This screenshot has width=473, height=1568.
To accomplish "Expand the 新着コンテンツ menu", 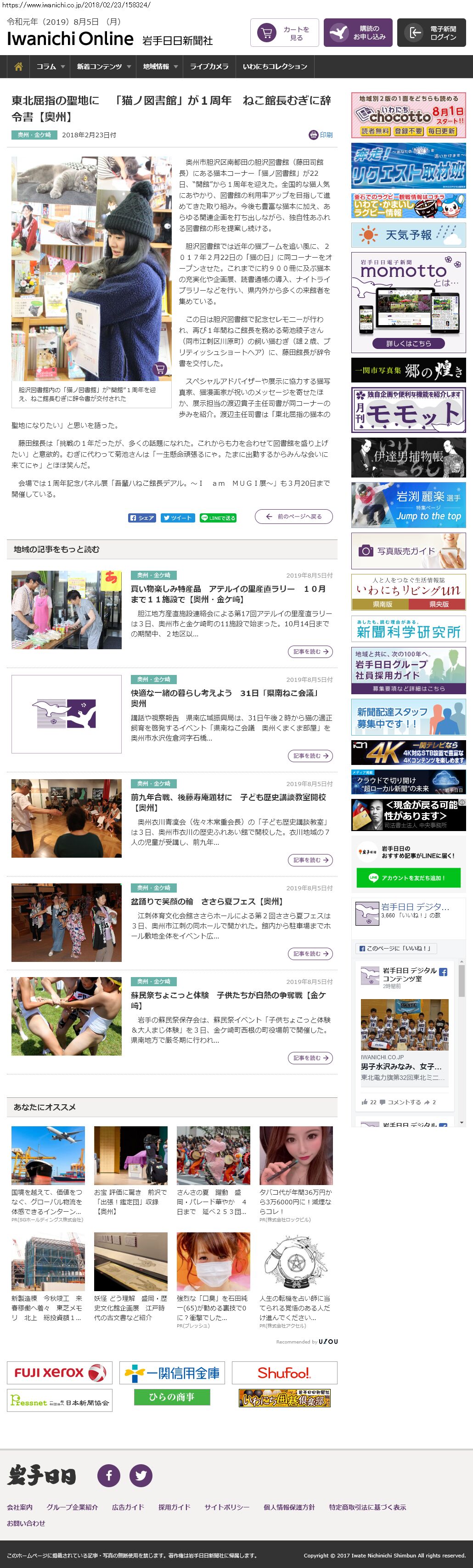I will pos(103,67).
